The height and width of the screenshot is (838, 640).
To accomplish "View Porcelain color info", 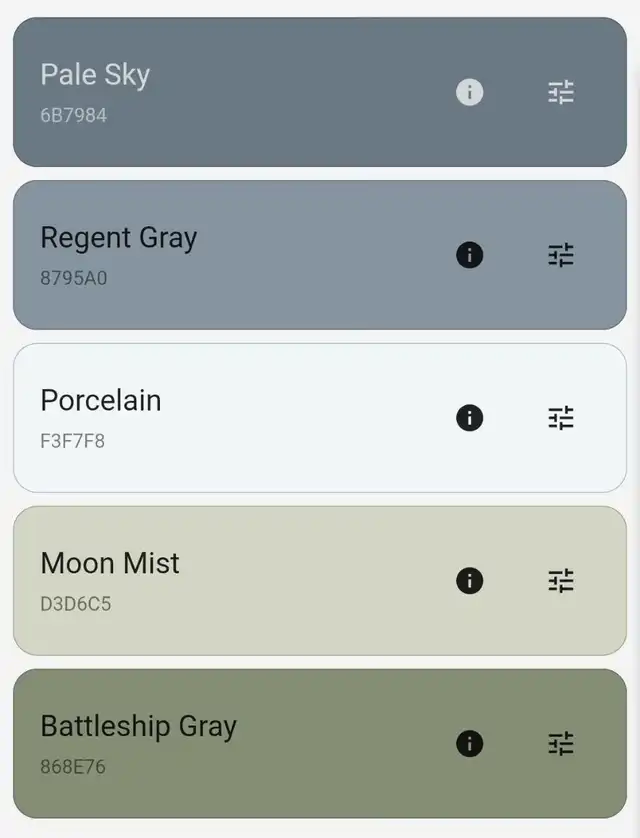I will (x=470, y=418).
